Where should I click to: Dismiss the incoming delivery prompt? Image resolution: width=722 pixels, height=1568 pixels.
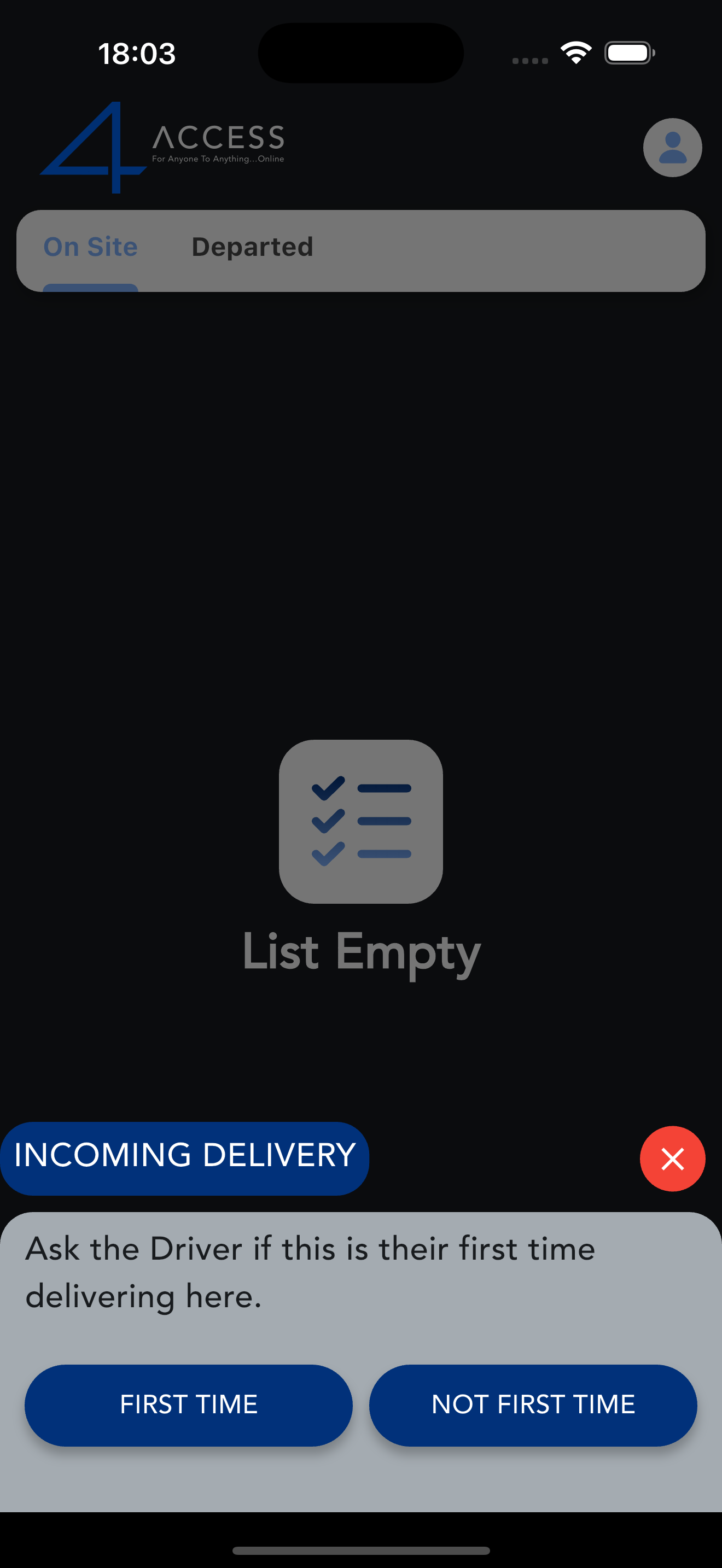coord(672,1159)
